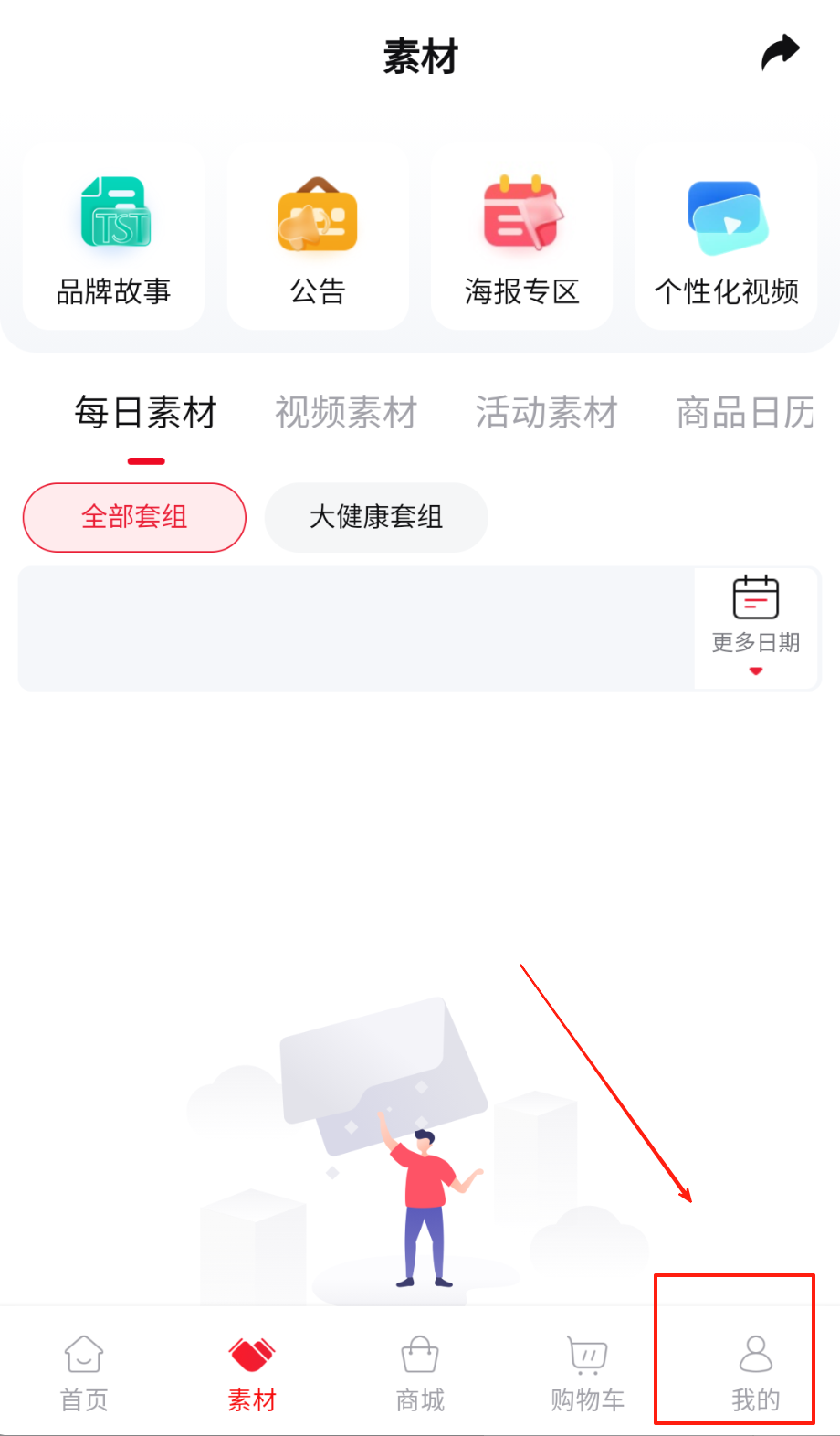Screen dimensions: 840x1436
Task: Switch to 活动素材 tab
Action: pyautogui.click(x=546, y=413)
